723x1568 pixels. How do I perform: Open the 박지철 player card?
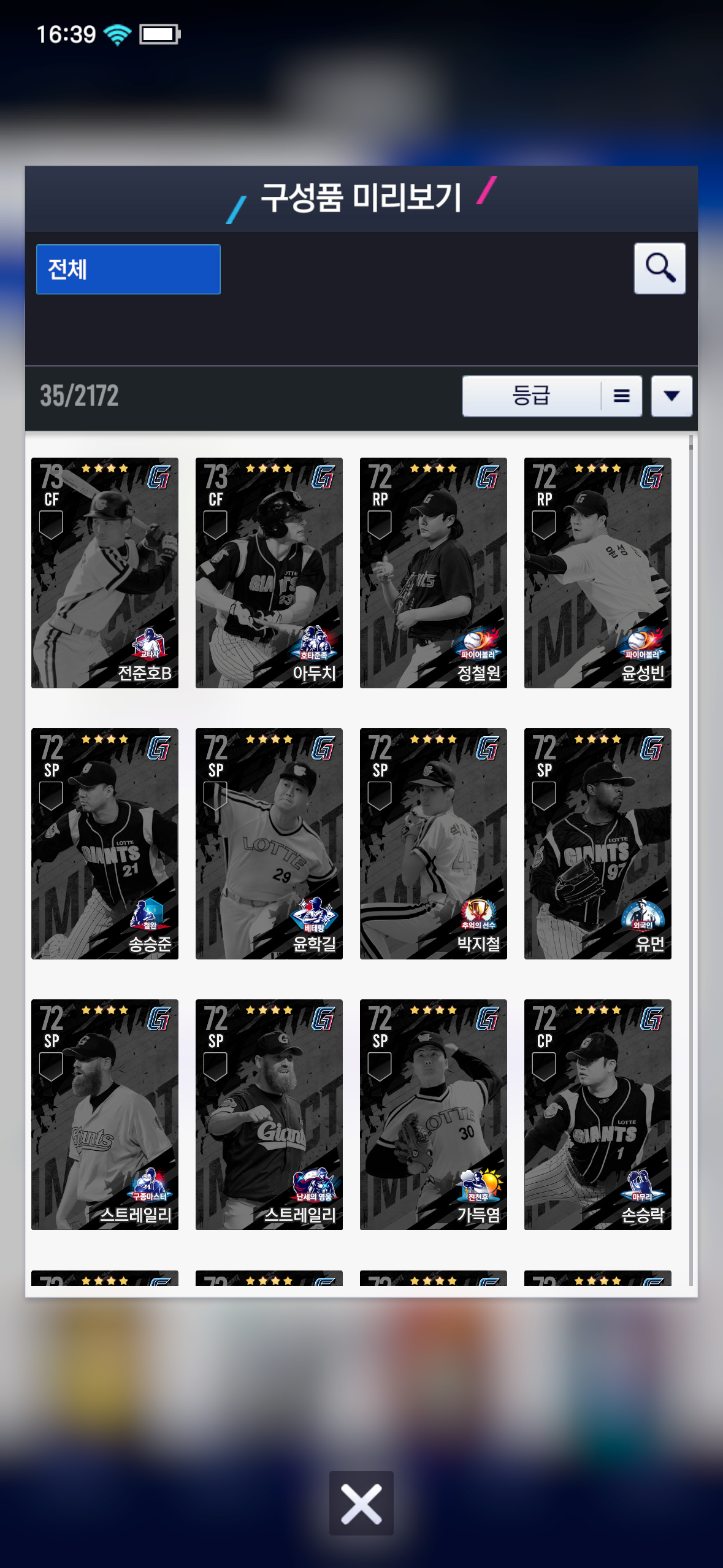[x=434, y=844]
